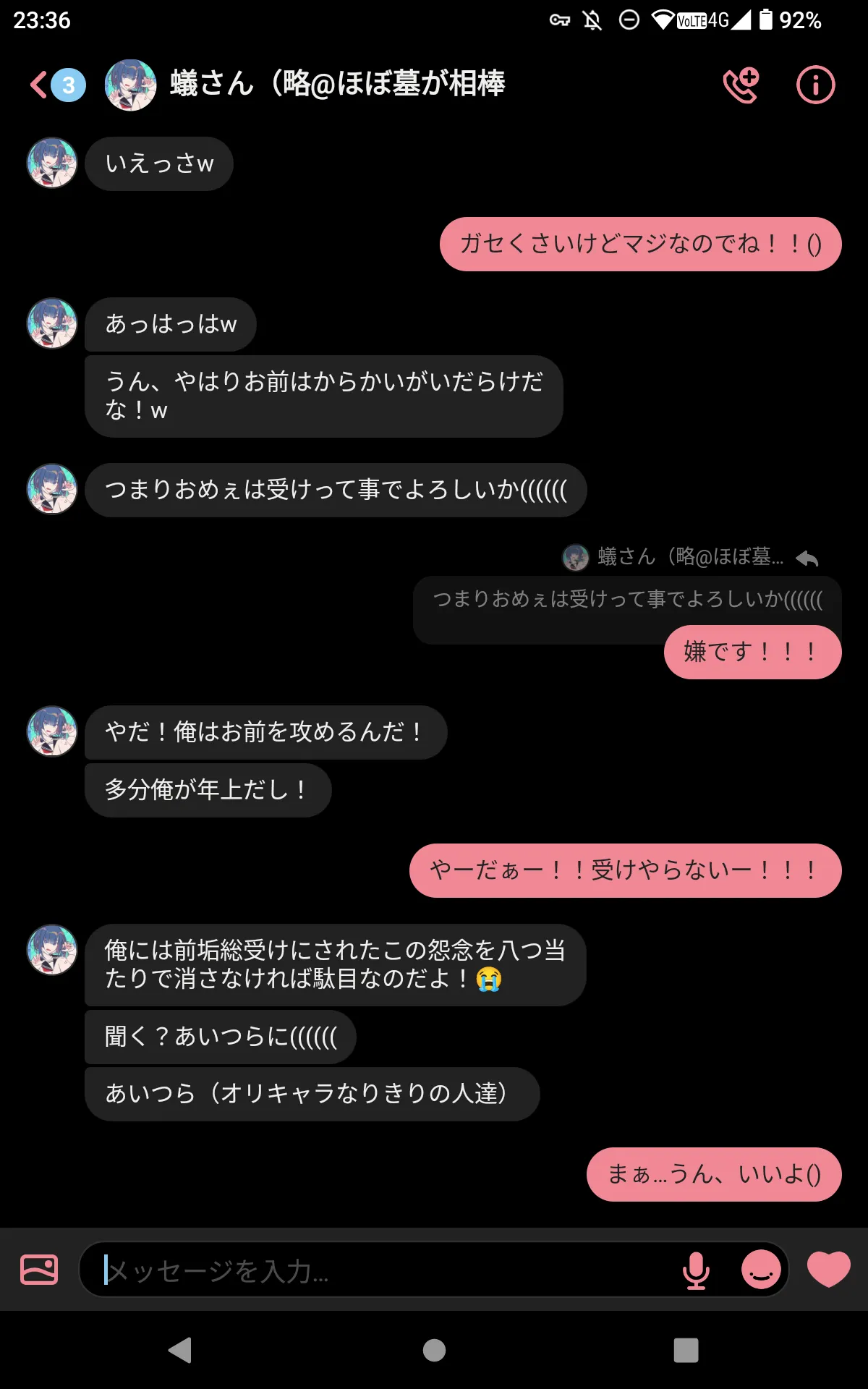This screenshot has height=1389, width=868.
Task: Start a call with 蟻さん
Action: (741, 85)
